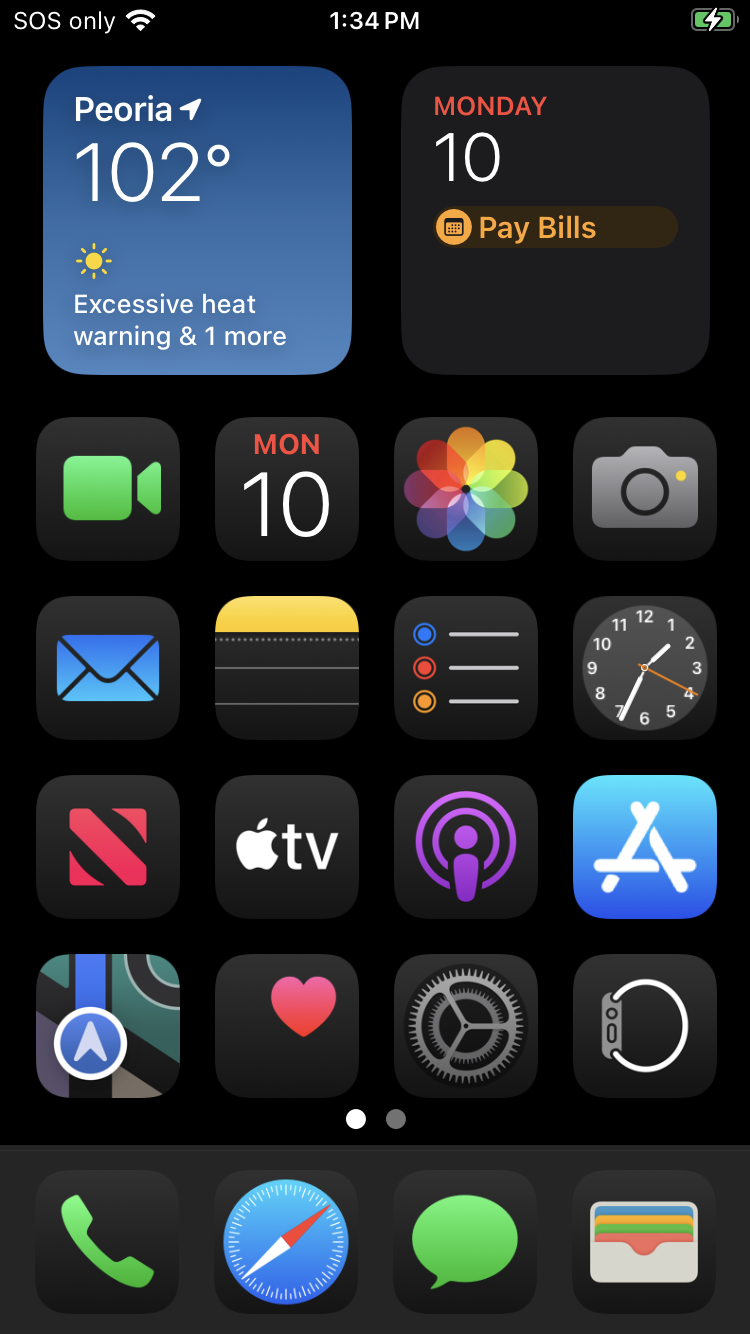Image resolution: width=750 pixels, height=1334 pixels.
Task: Launch the Camera app
Action: [x=645, y=488]
